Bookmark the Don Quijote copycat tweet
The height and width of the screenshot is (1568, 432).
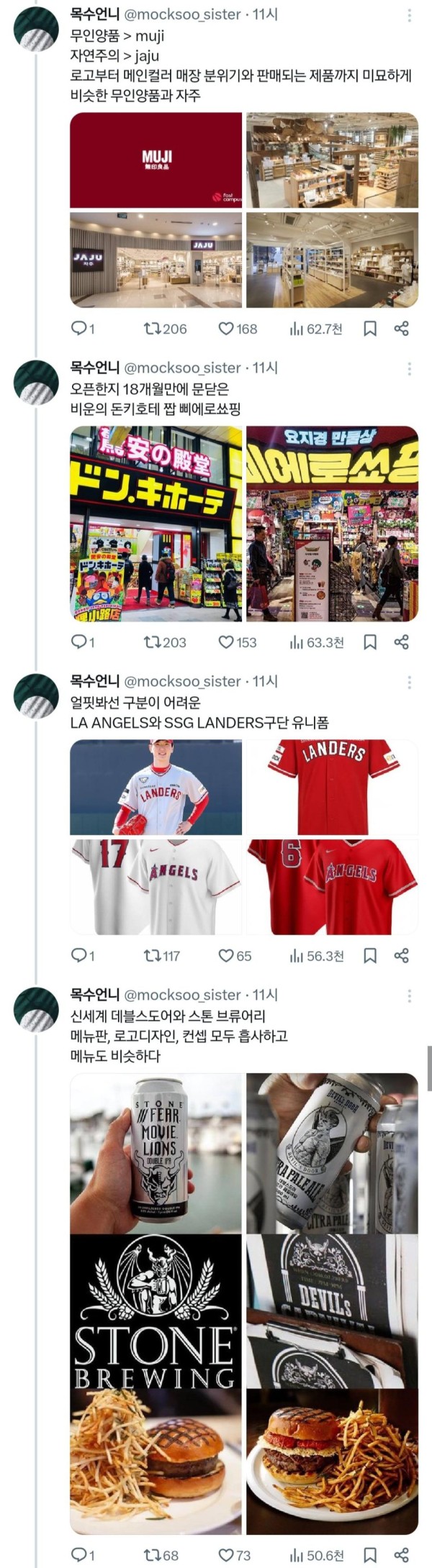tap(370, 642)
